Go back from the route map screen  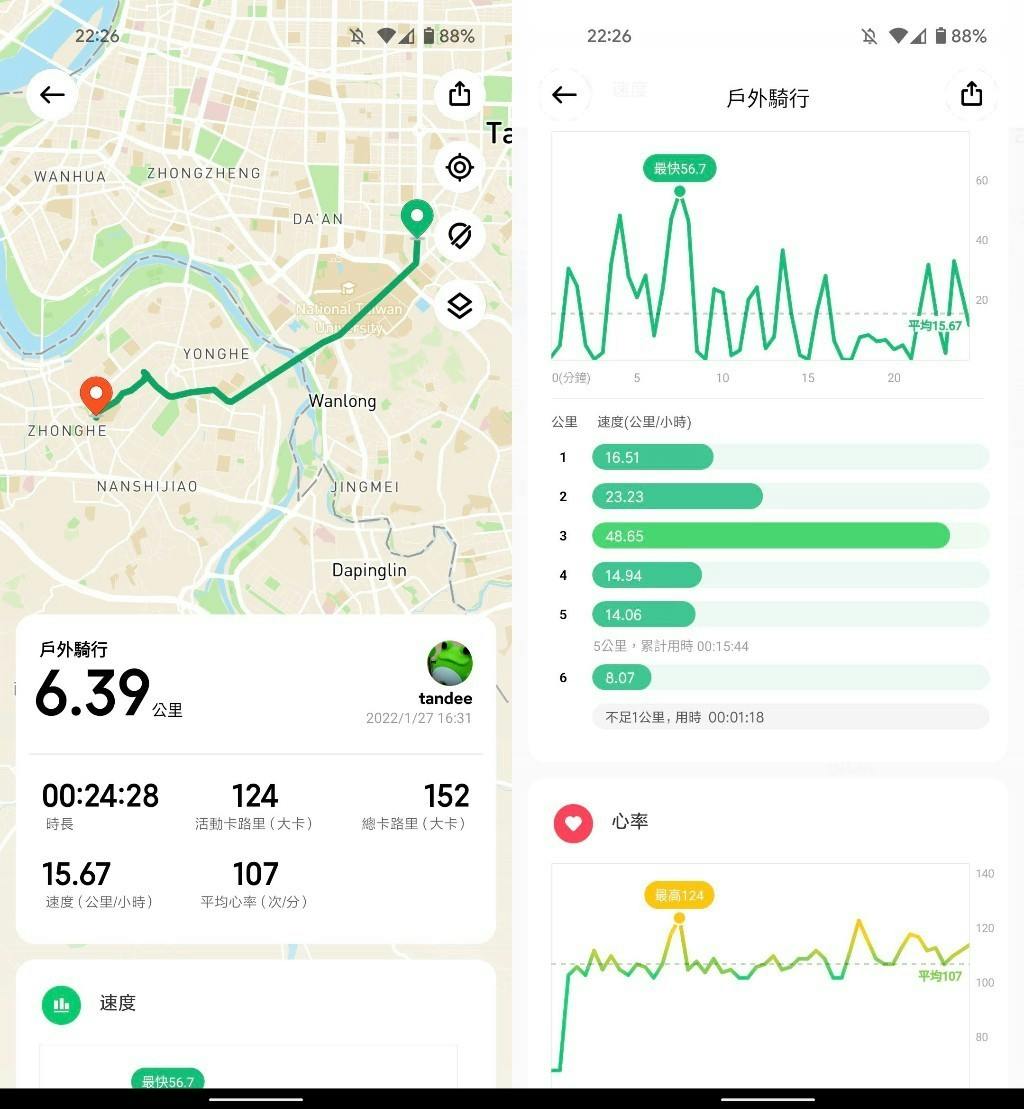click(x=52, y=95)
